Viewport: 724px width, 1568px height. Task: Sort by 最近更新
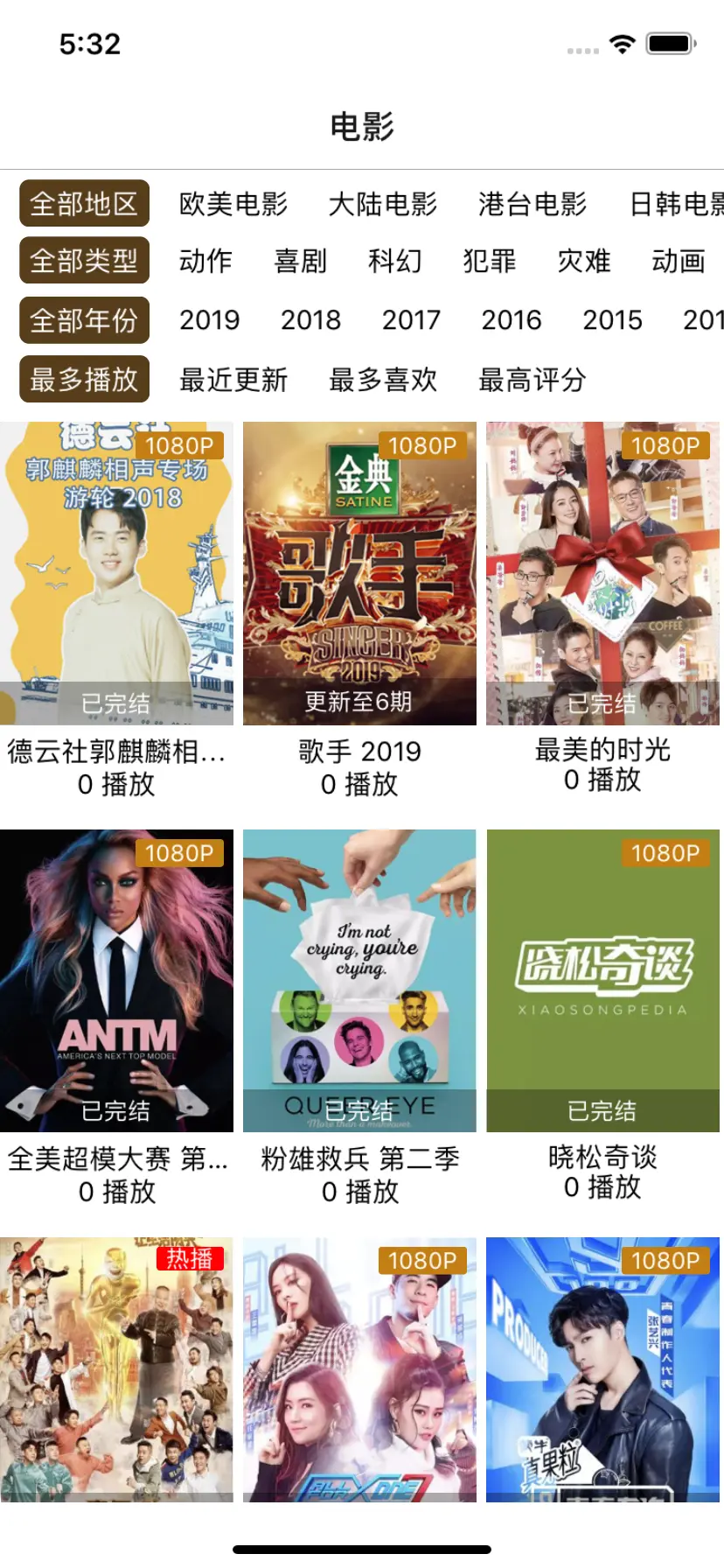[x=233, y=380]
